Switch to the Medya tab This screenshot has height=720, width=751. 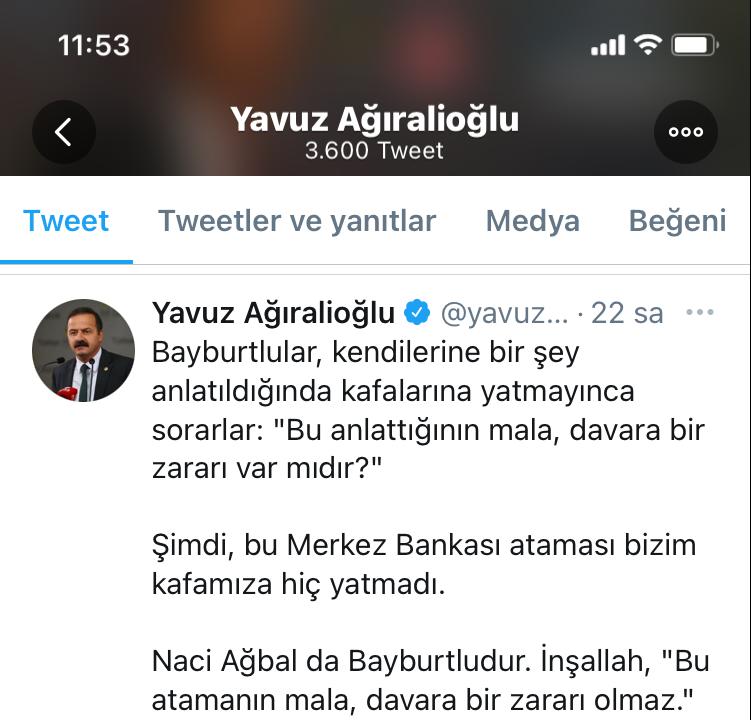(532, 221)
